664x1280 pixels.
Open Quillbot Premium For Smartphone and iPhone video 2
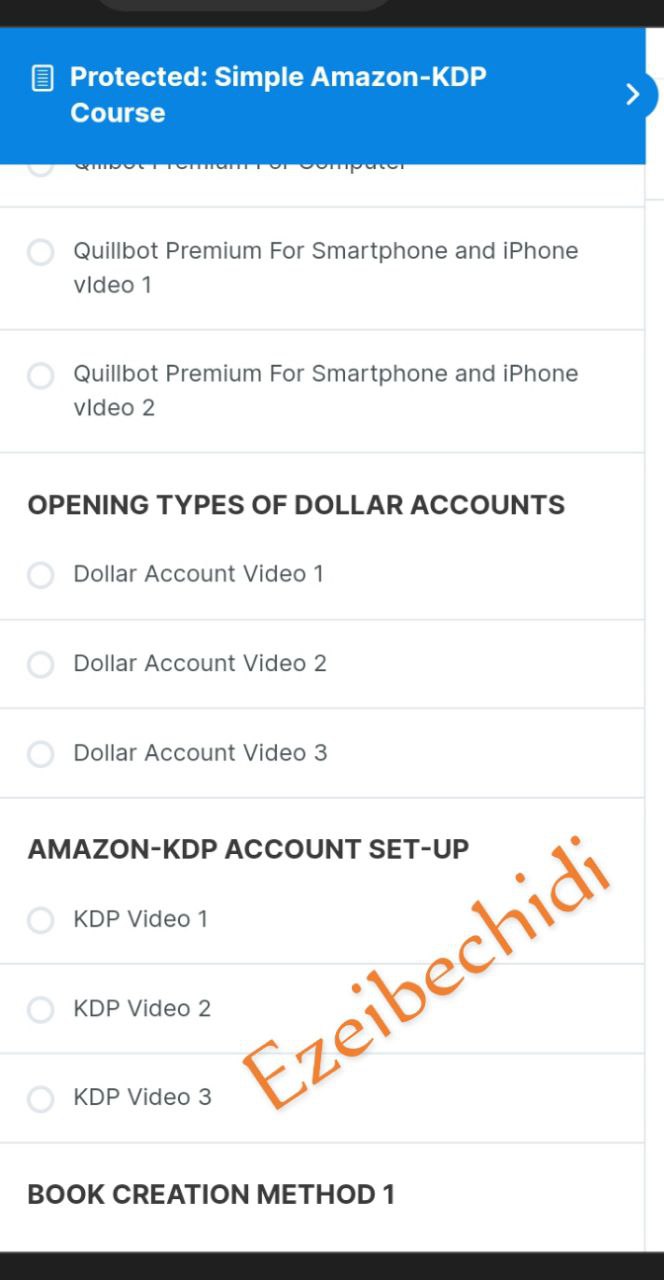[x=322, y=391]
